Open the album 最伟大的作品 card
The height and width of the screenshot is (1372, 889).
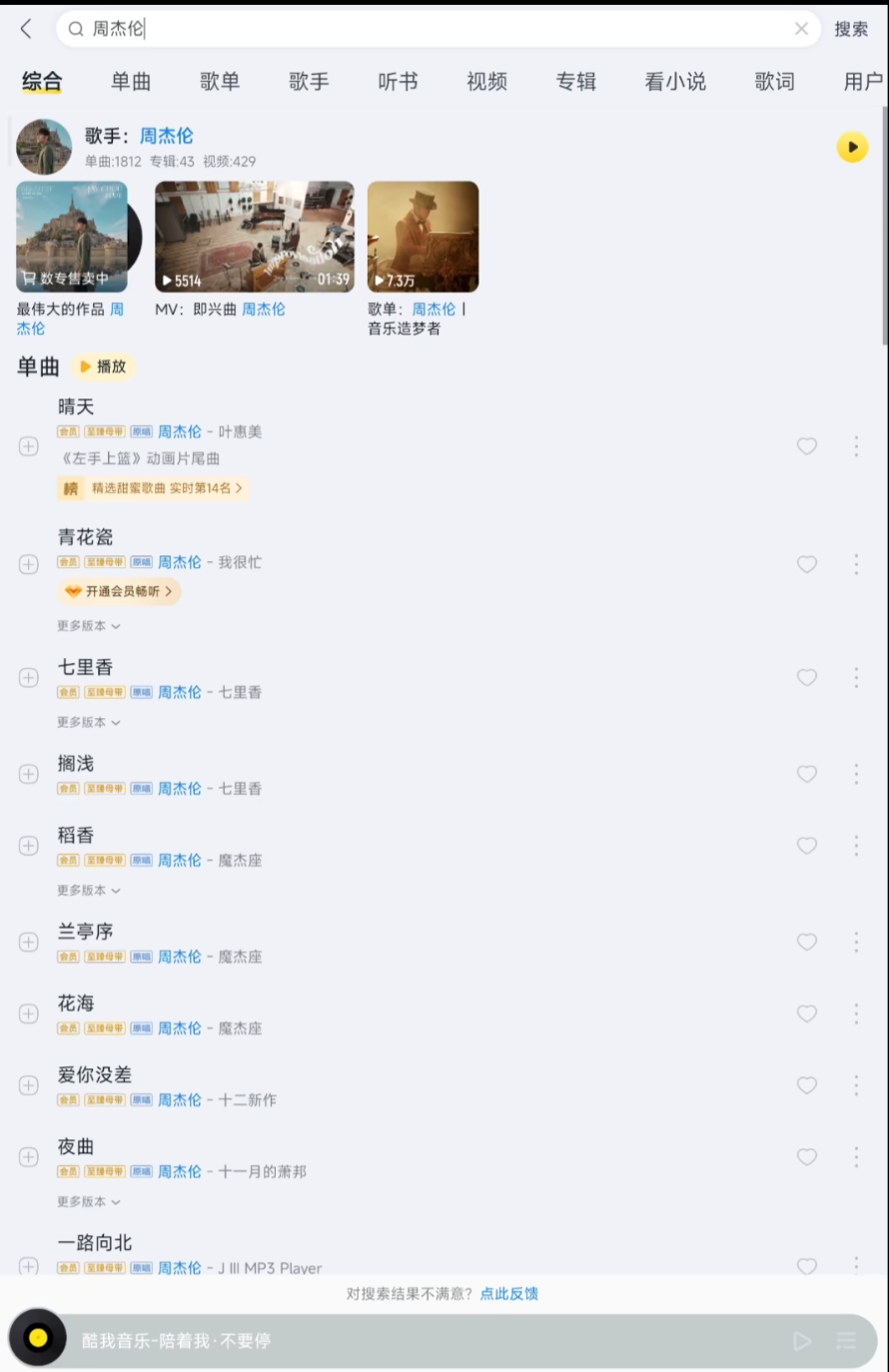pos(72,237)
